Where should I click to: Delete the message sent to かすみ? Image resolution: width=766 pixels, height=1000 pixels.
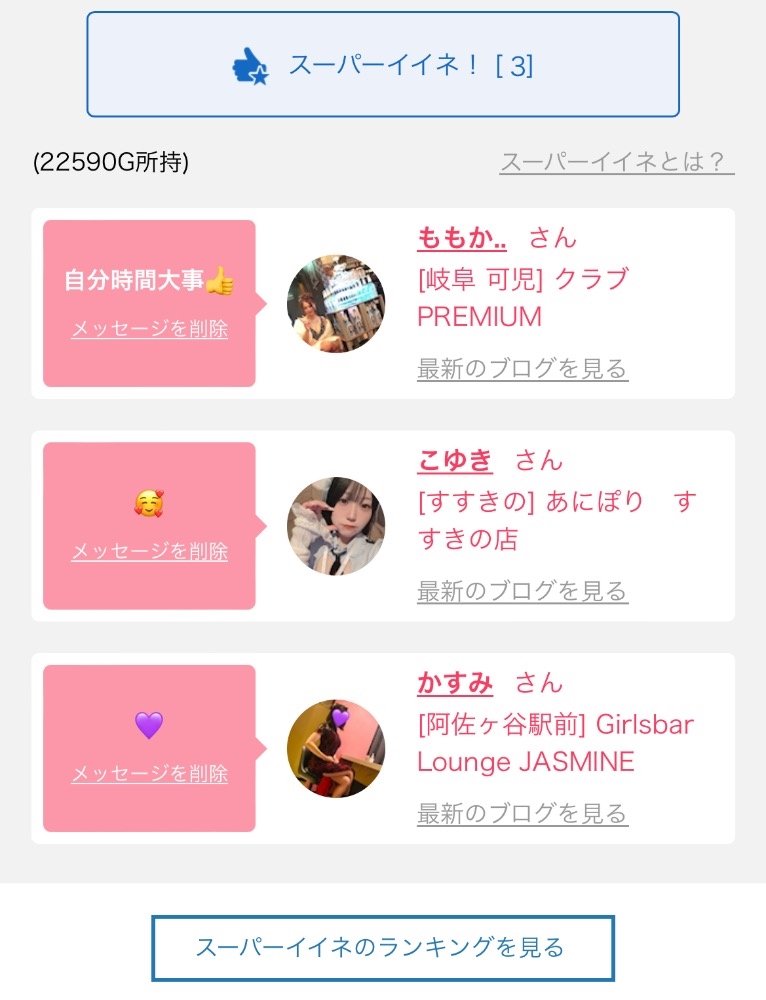coord(150,774)
